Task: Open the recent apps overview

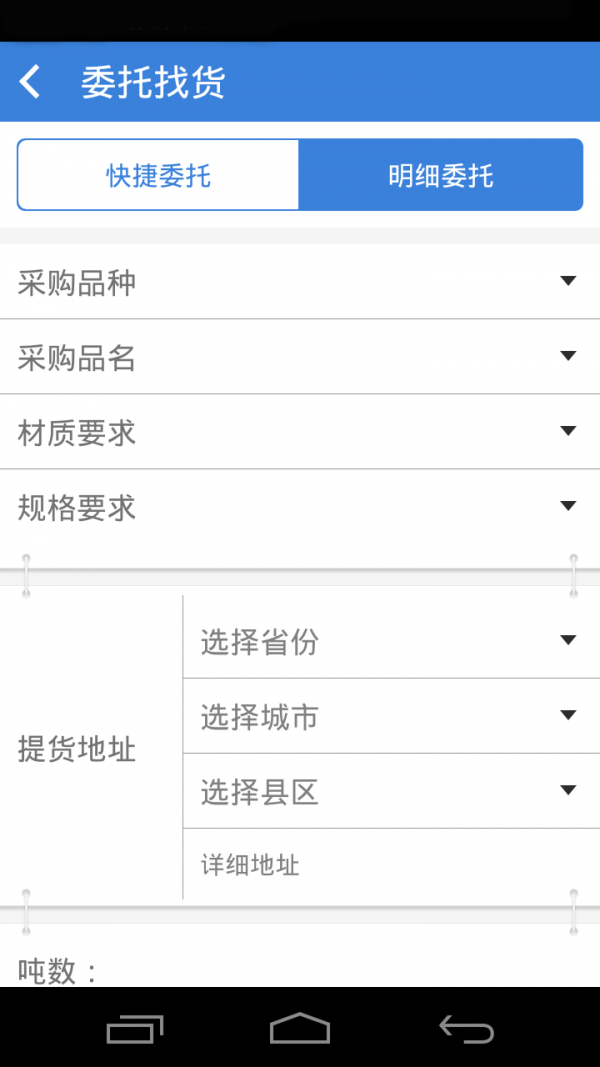Action: point(135,1028)
